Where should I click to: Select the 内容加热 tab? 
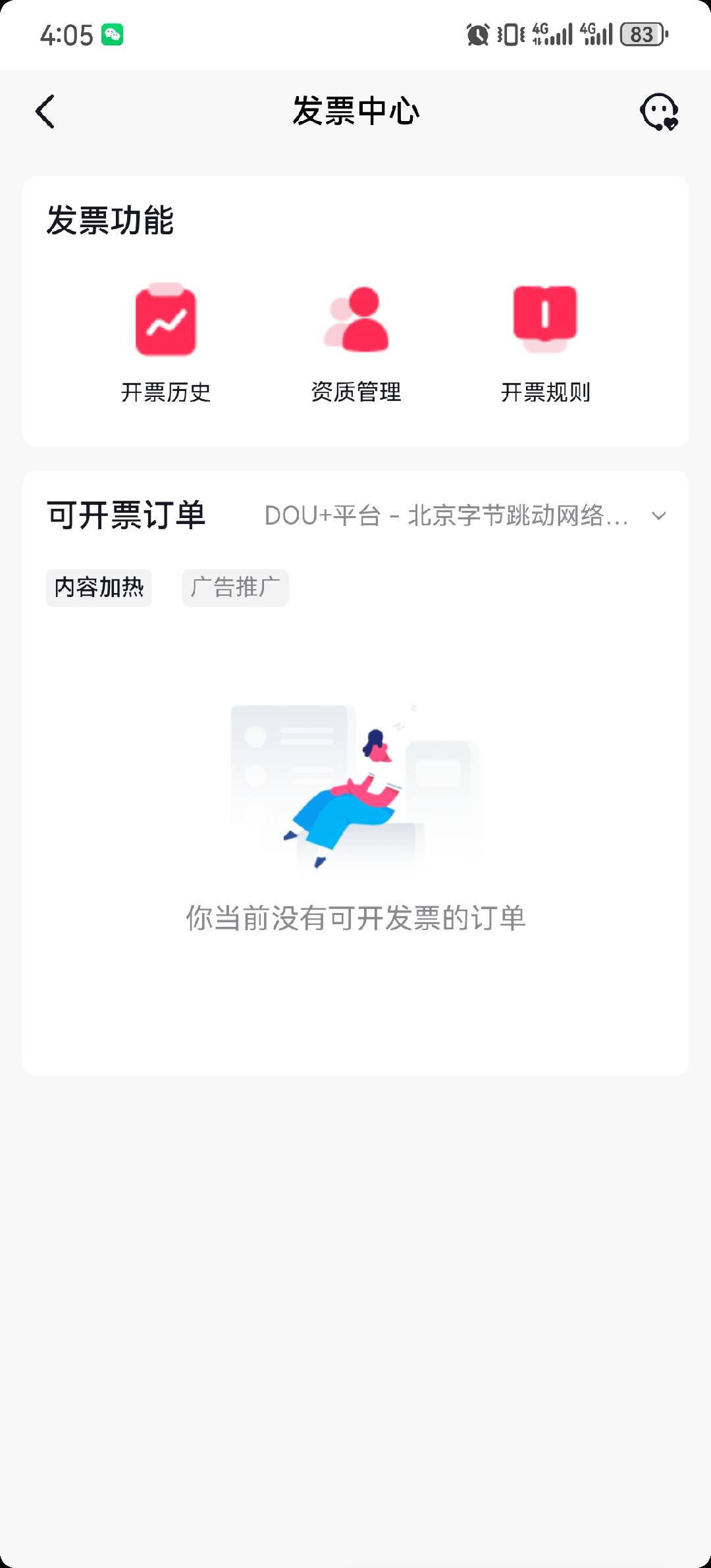pos(99,587)
